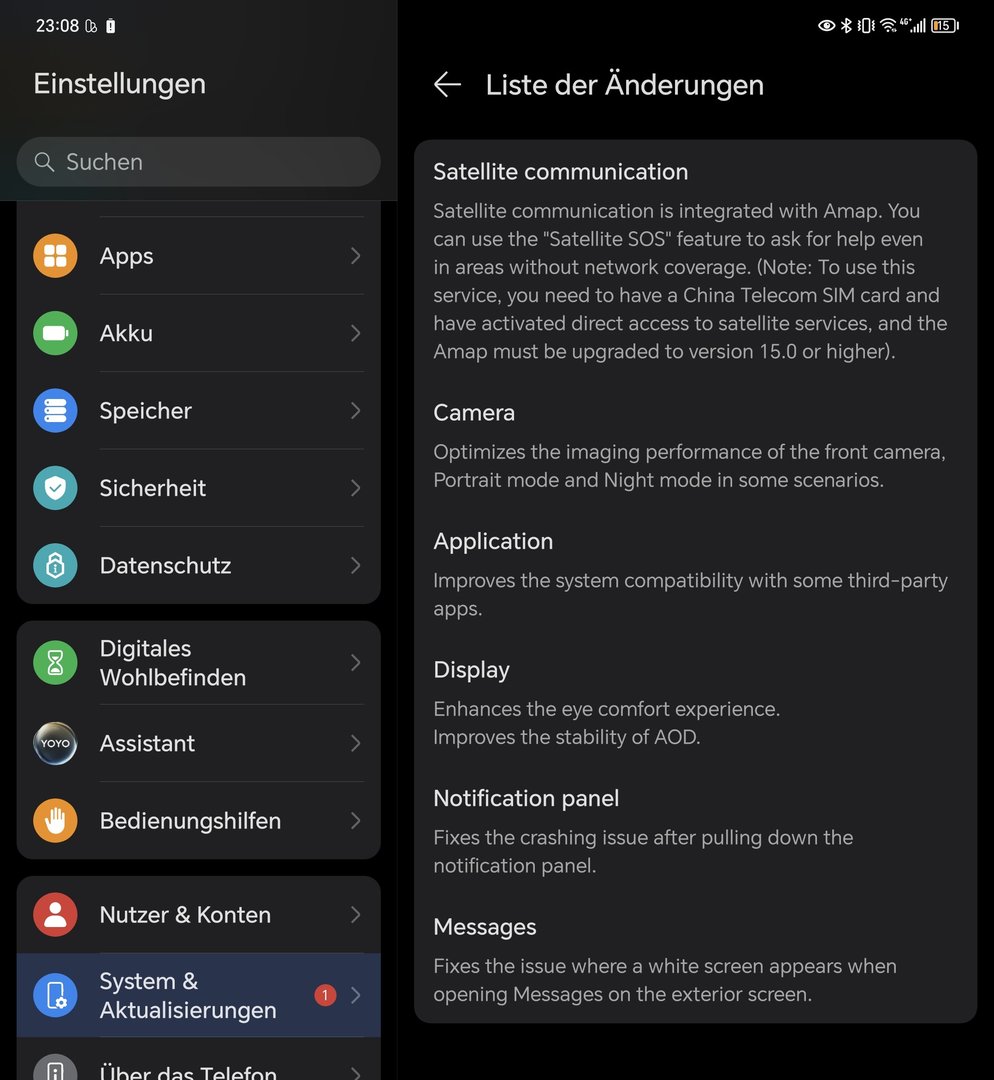
Task: Open Über das Telefon
Action: [199, 1070]
